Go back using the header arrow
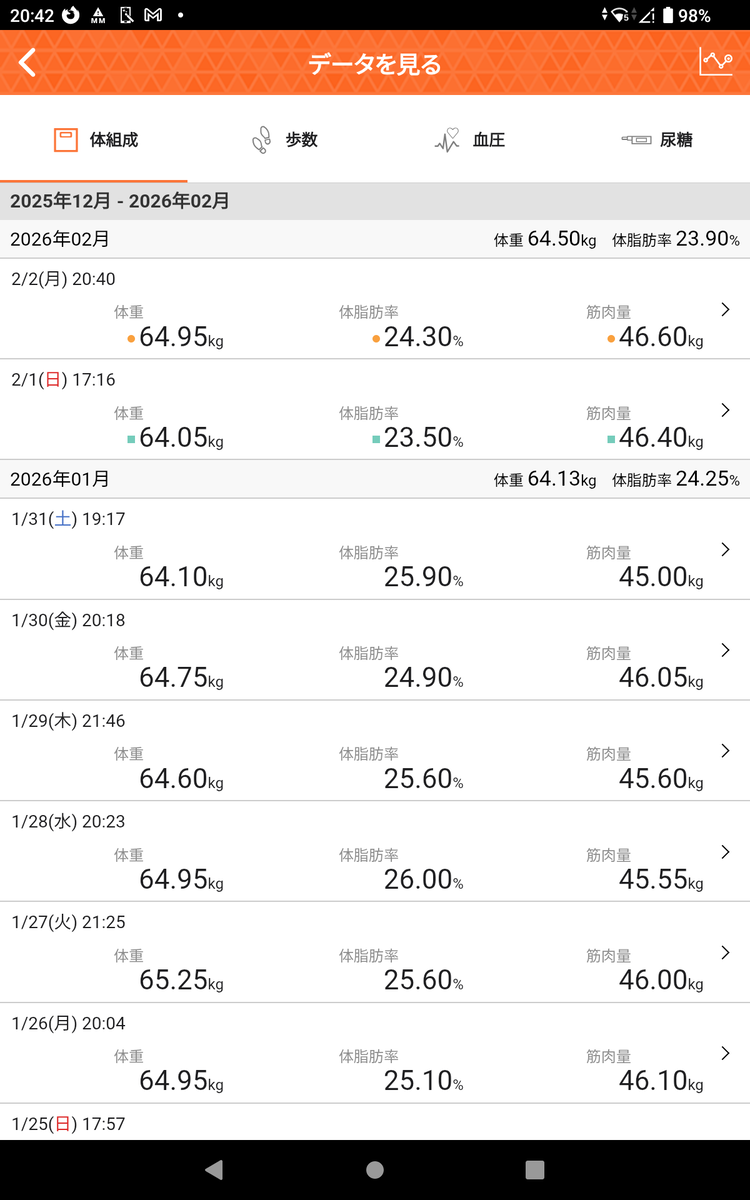 [27, 63]
